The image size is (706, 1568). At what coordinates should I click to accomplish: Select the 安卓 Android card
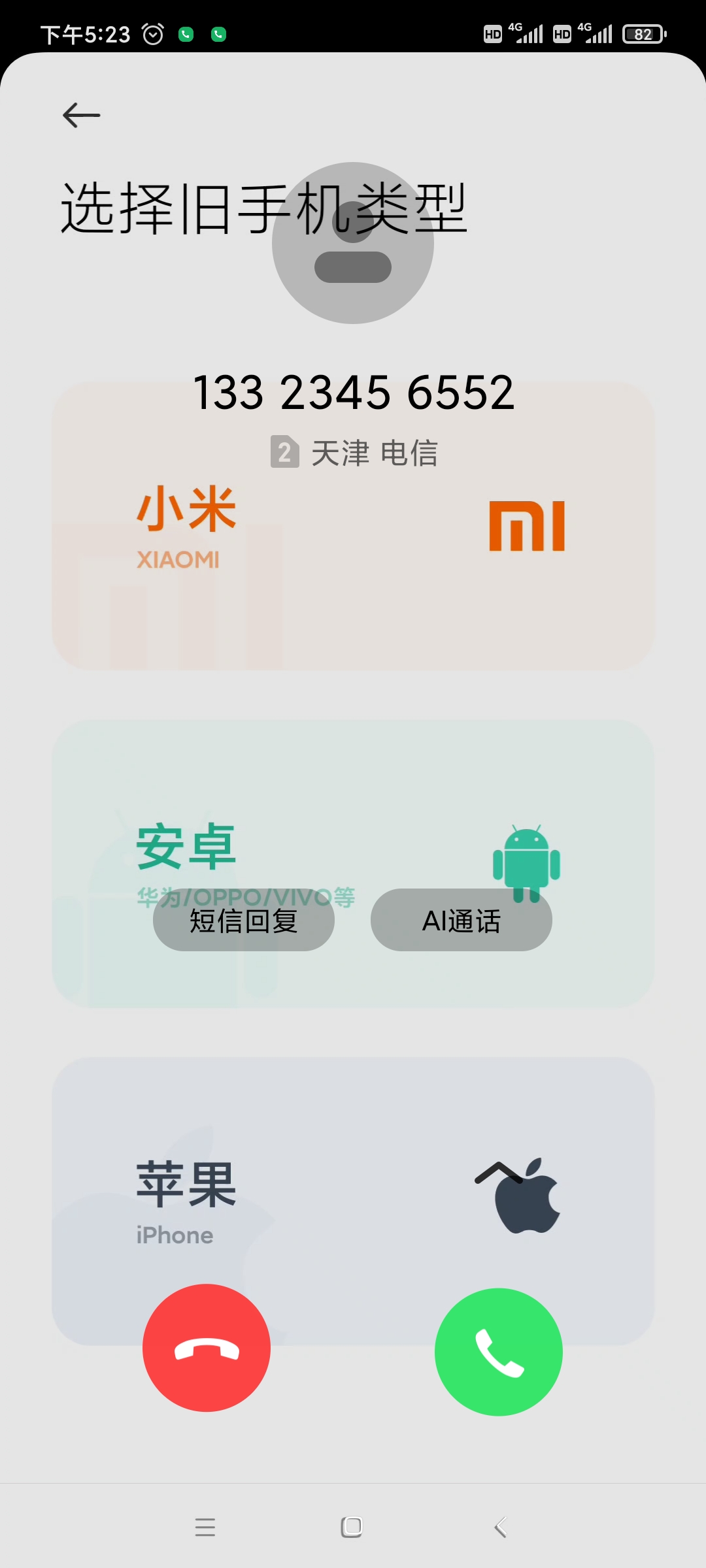[x=353, y=864]
